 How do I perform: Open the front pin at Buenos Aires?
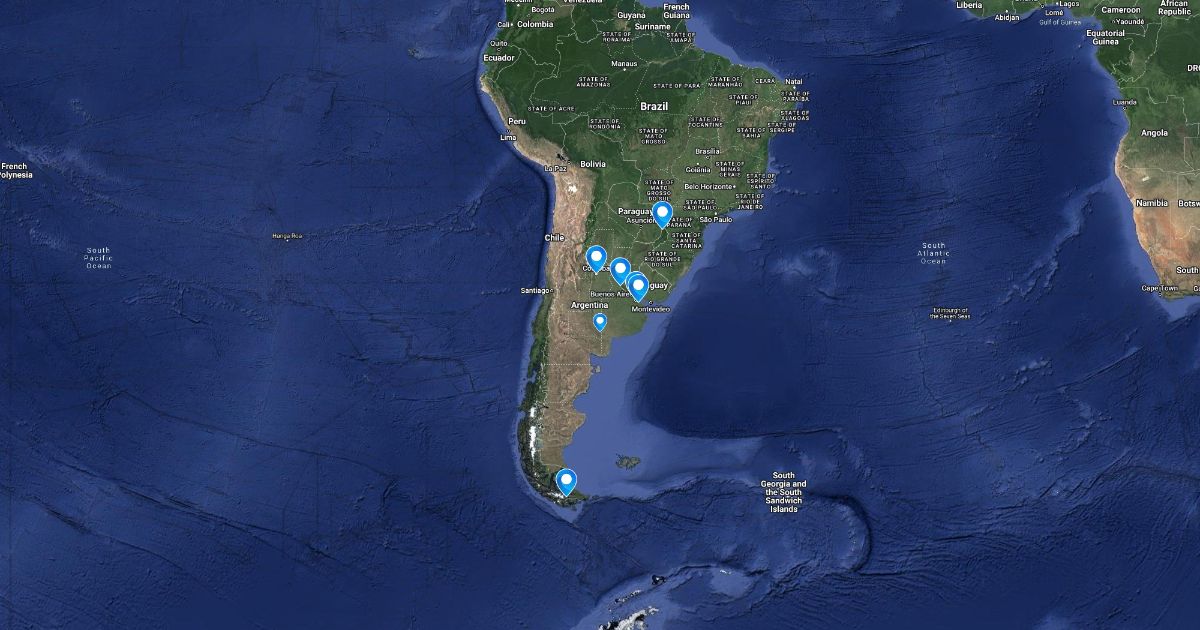click(x=639, y=287)
